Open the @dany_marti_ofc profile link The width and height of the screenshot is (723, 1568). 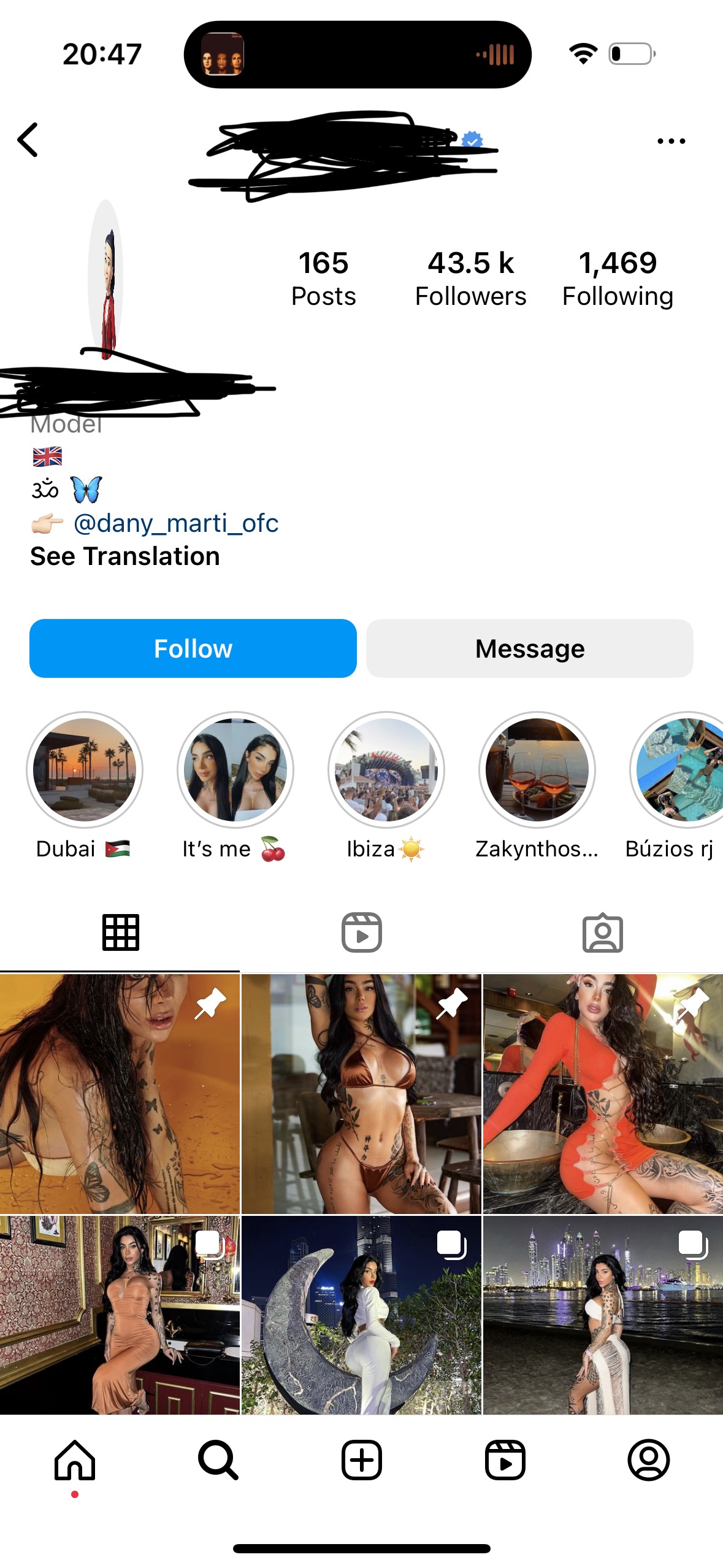coord(176,523)
